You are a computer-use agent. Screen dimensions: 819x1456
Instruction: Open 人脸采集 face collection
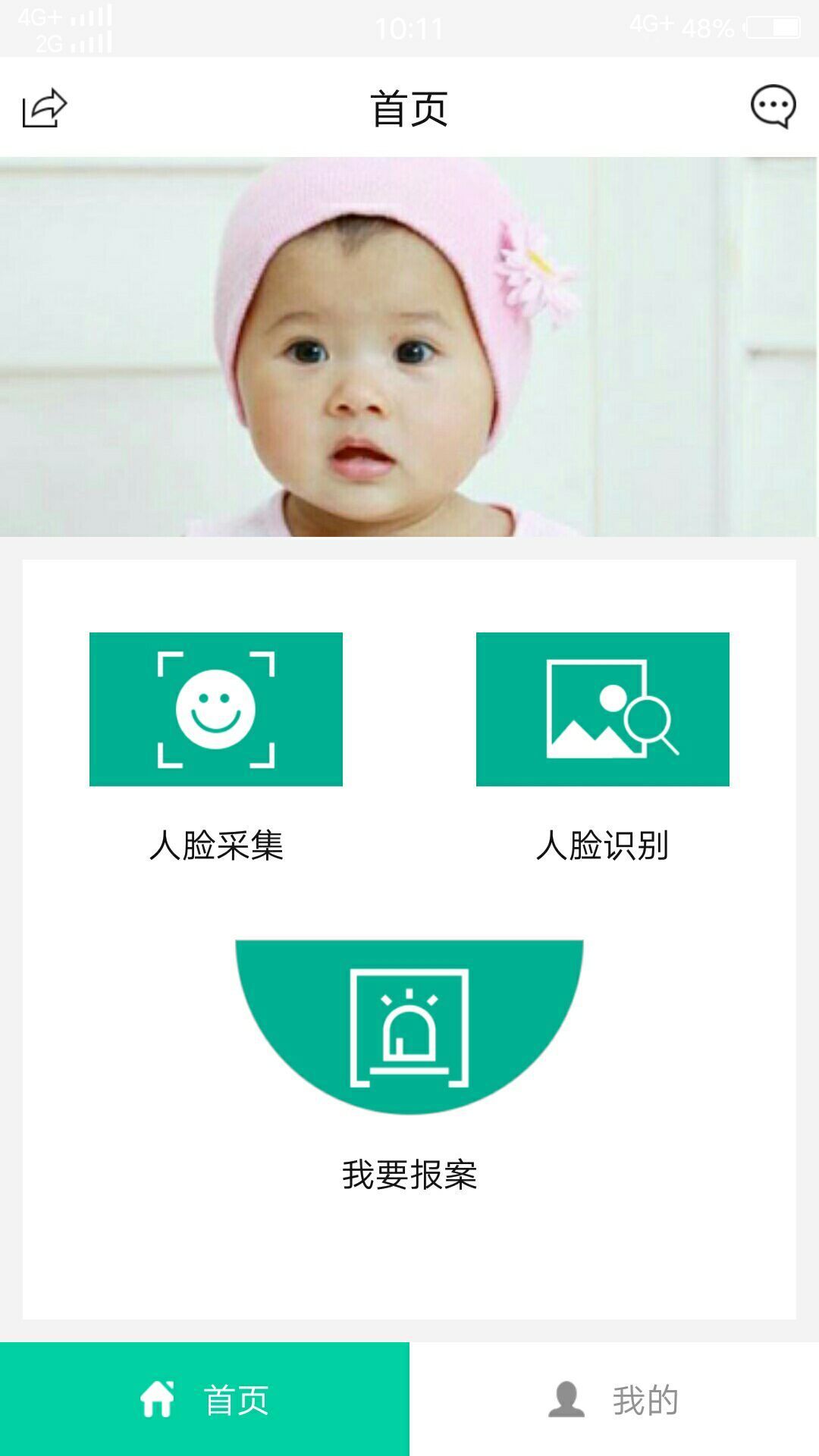216,710
